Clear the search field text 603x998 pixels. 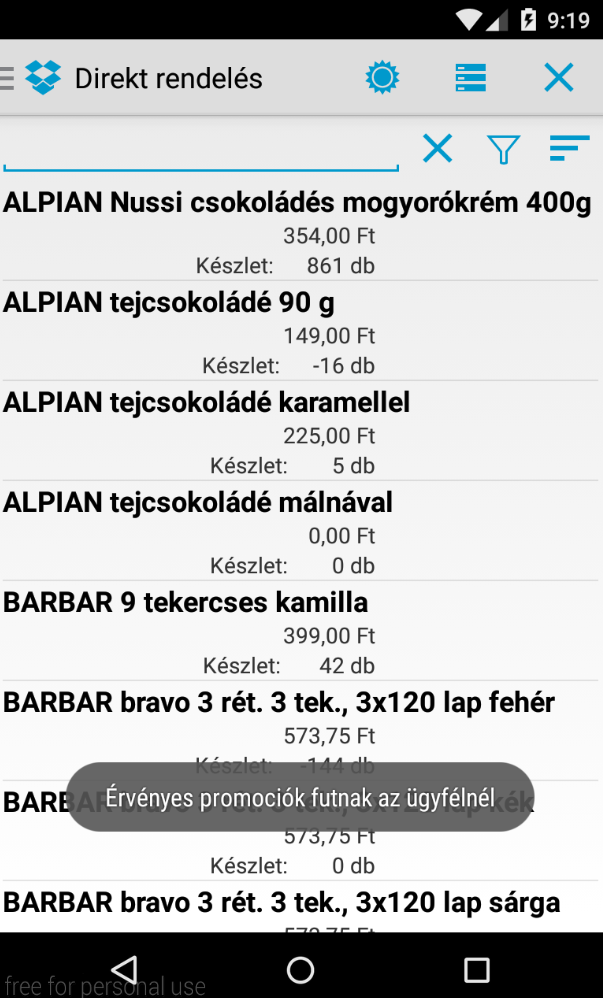tap(437, 148)
